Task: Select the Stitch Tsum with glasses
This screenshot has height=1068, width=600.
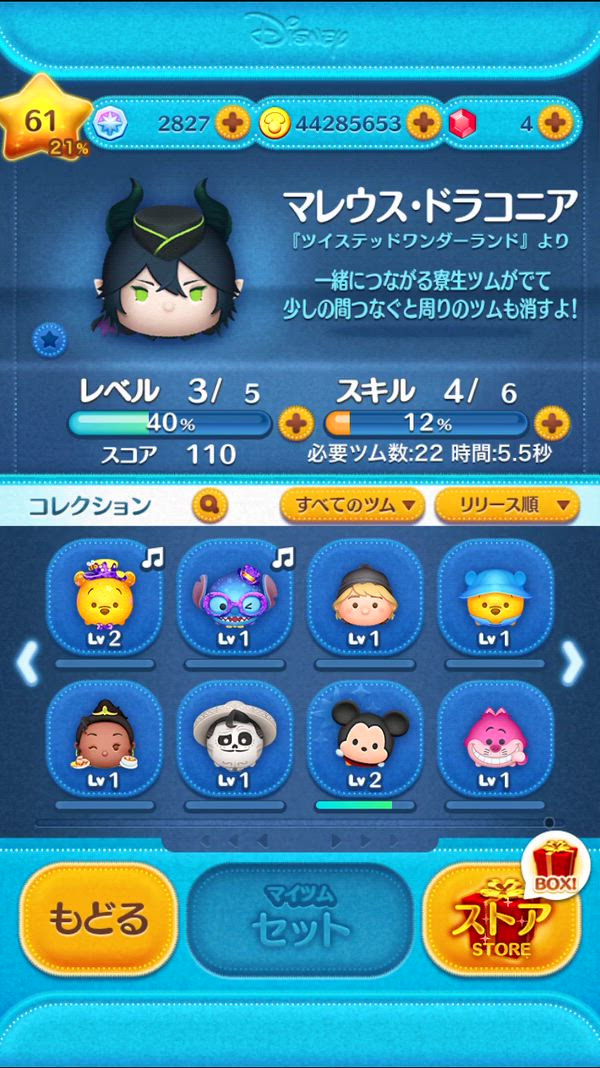Action: point(234,598)
